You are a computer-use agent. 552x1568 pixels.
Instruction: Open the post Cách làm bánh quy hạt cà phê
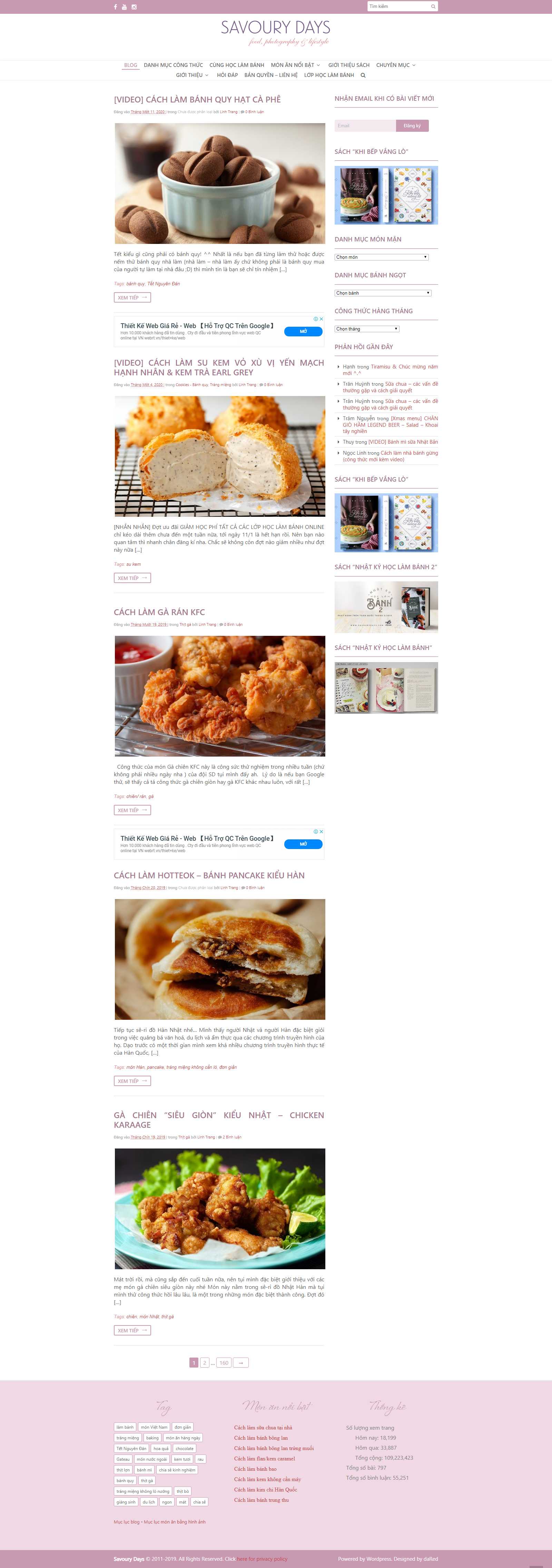click(x=197, y=99)
